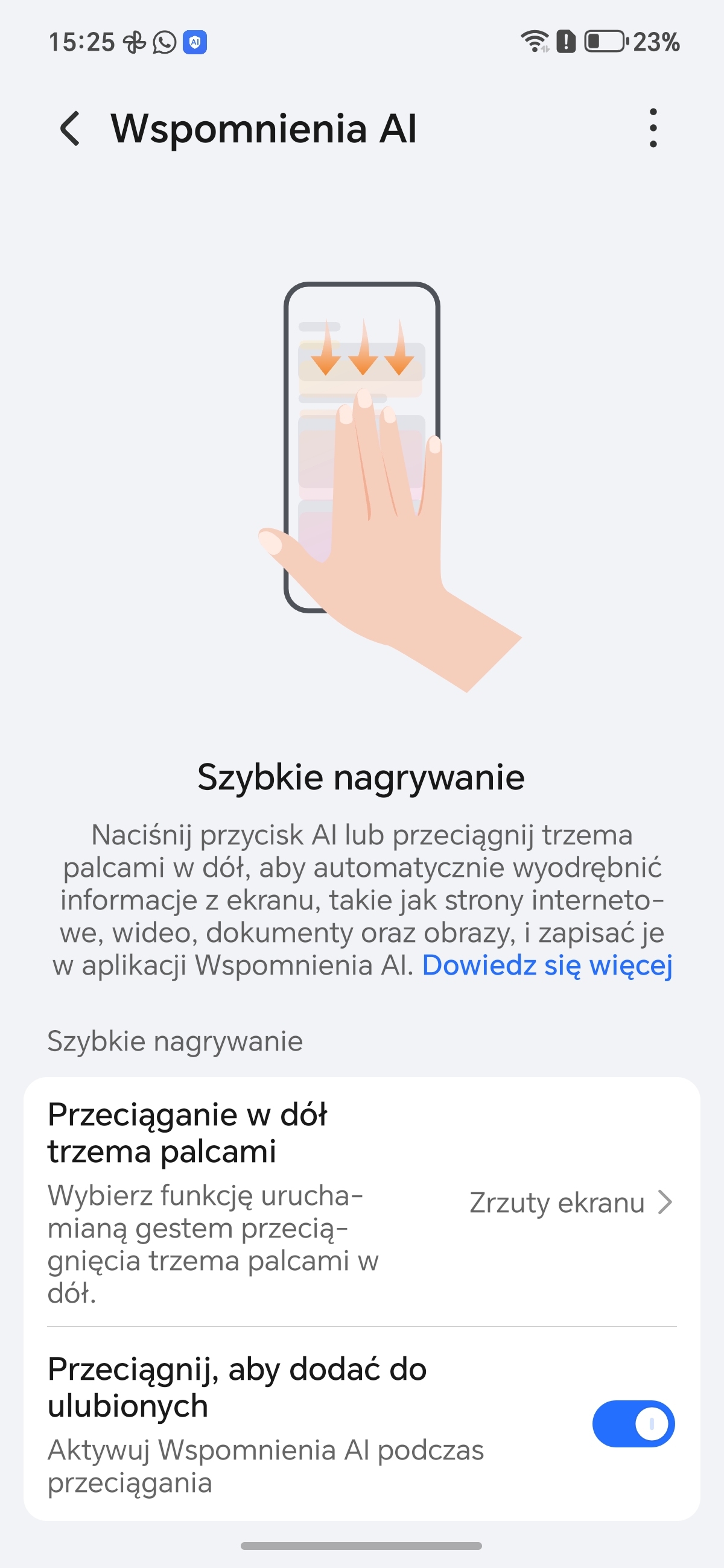Viewport: 724px width, 1568px height.
Task: Open the three-dot overflow menu
Action: 653,128
